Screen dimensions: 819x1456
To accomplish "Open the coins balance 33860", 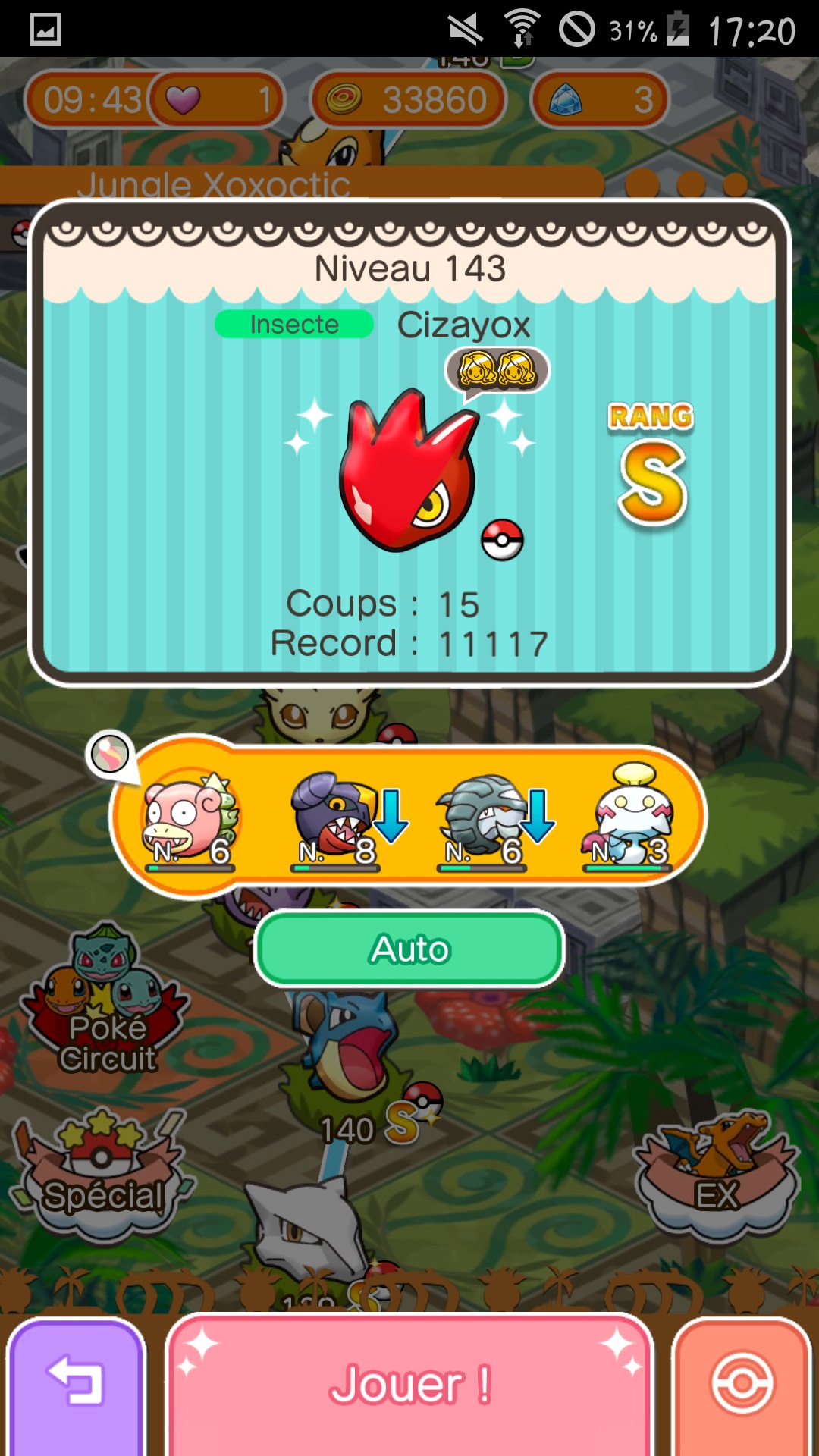I will 409,99.
